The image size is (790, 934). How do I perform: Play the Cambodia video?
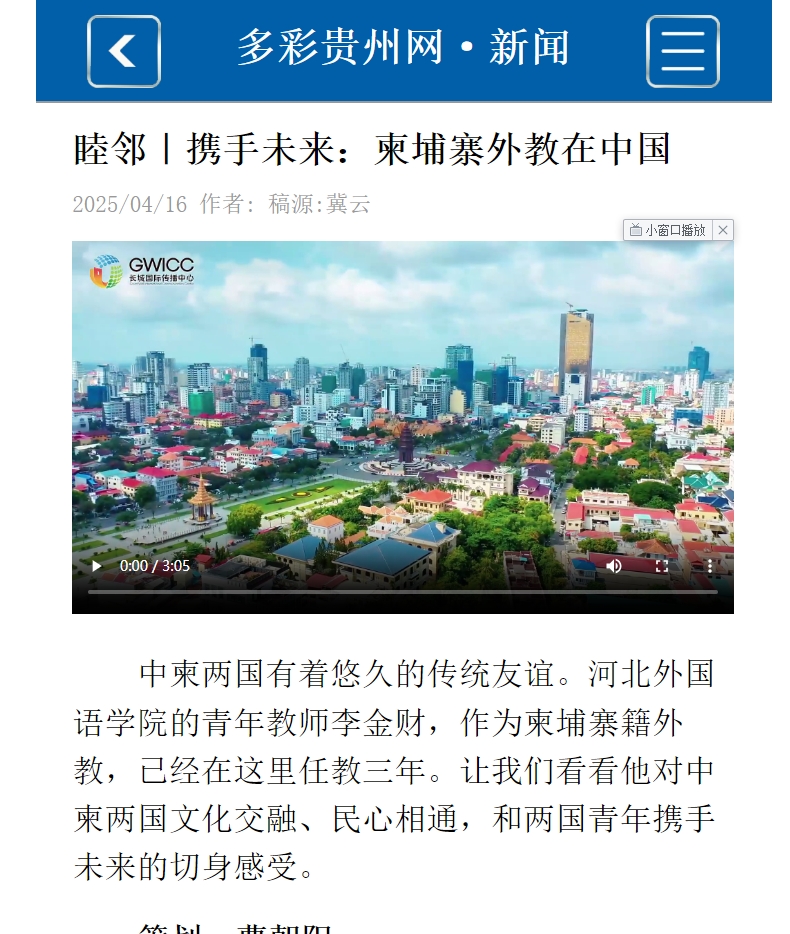(x=97, y=566)
